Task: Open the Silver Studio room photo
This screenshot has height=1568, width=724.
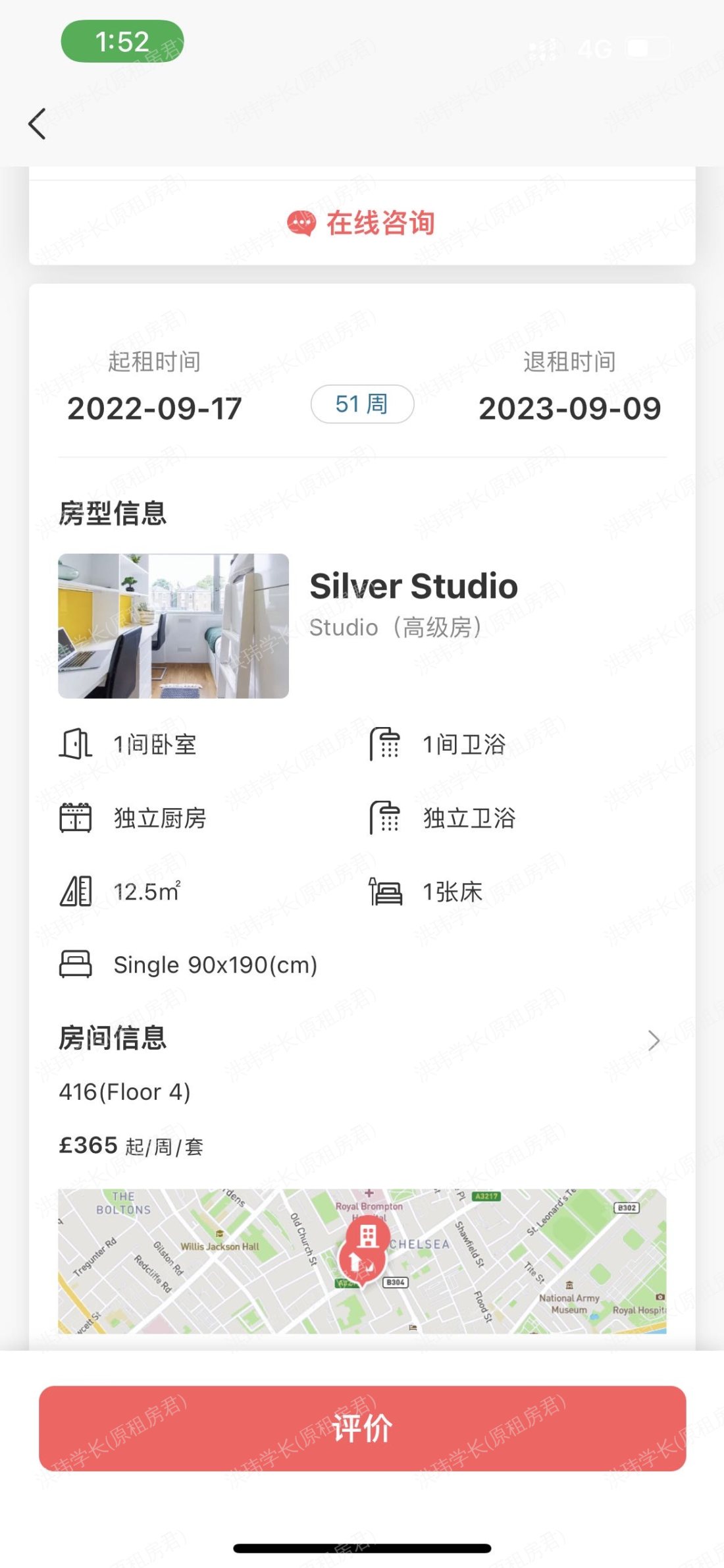Action: (x=173, y=626)
